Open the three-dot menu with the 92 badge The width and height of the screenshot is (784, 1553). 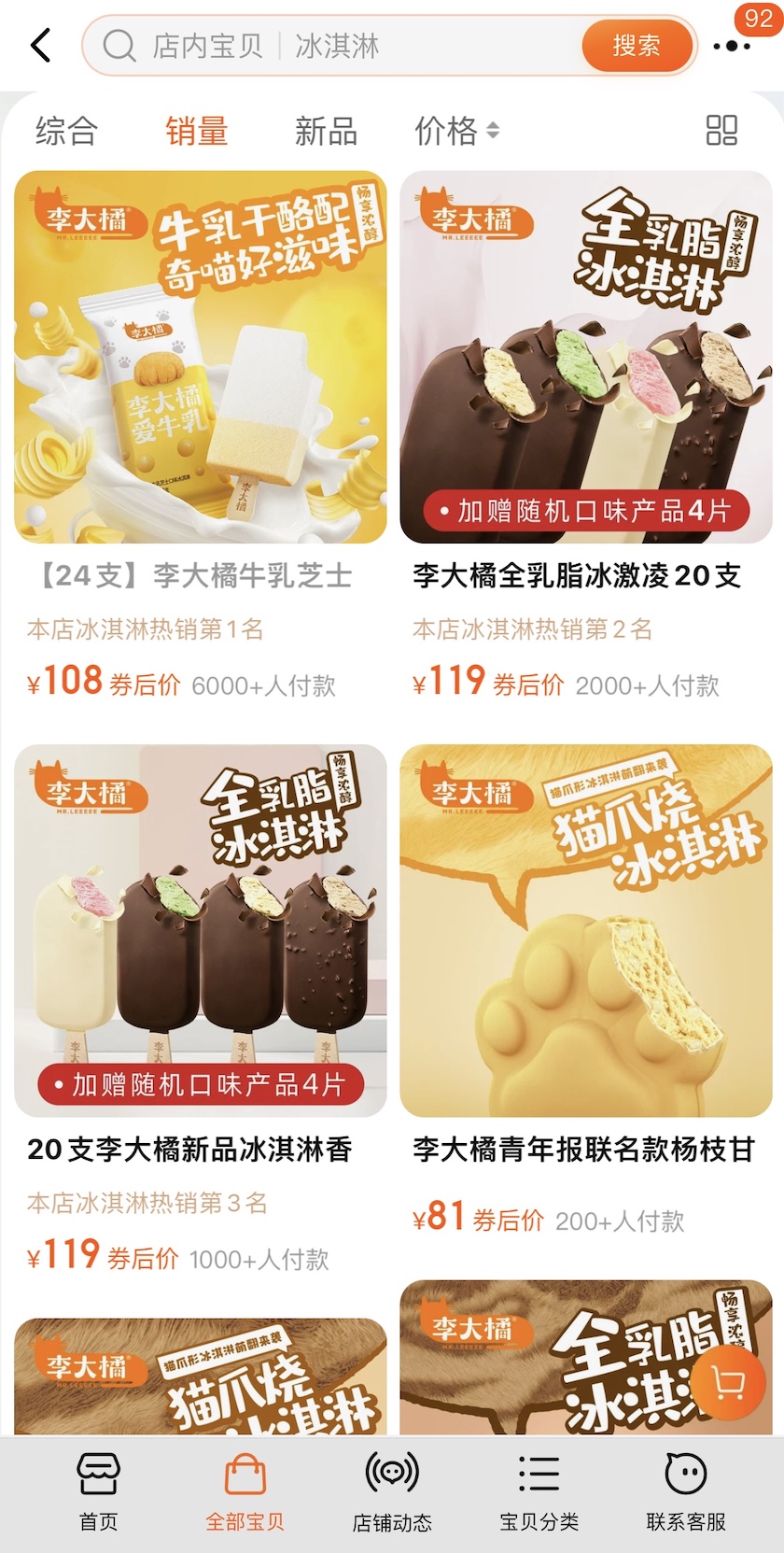click(732, 45)
